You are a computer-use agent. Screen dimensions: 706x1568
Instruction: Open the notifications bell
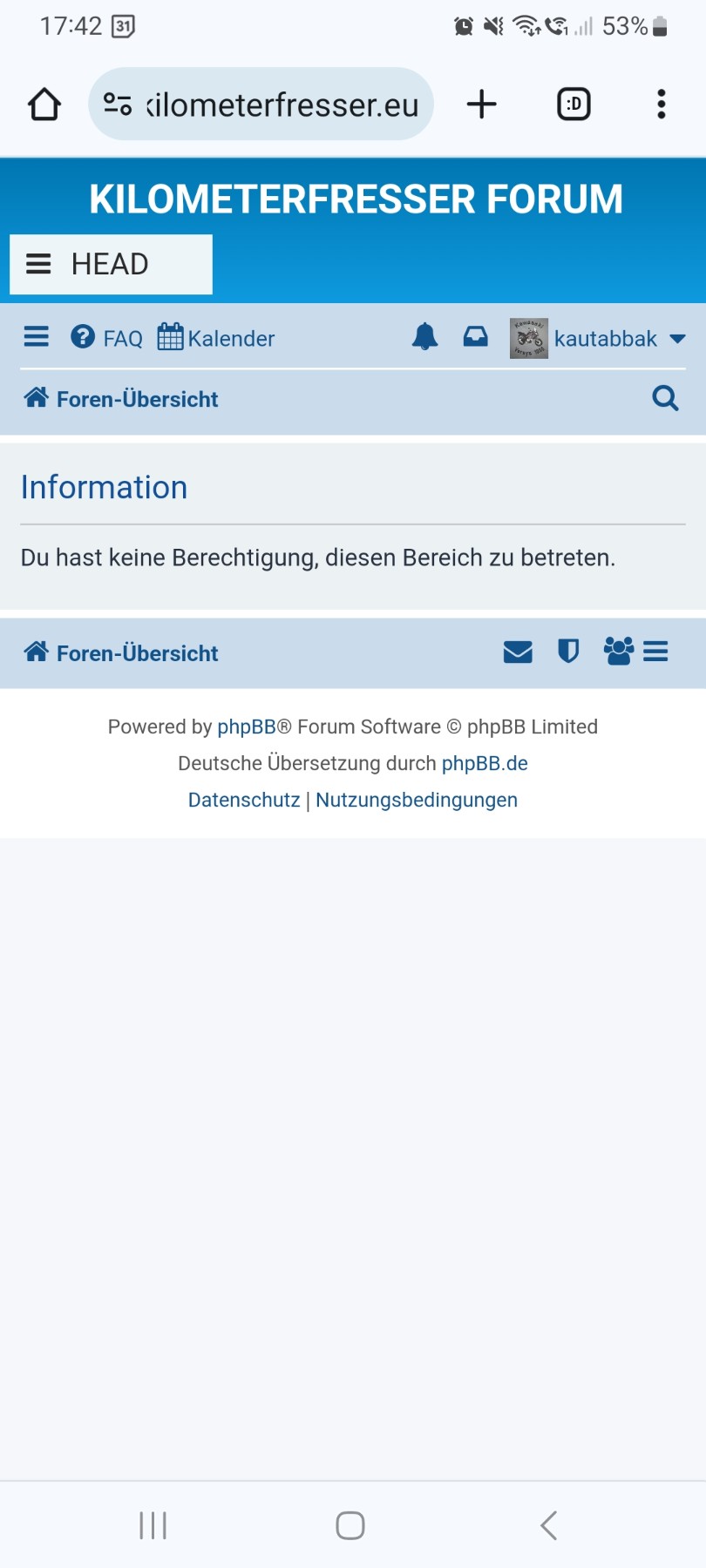[424, 336]
